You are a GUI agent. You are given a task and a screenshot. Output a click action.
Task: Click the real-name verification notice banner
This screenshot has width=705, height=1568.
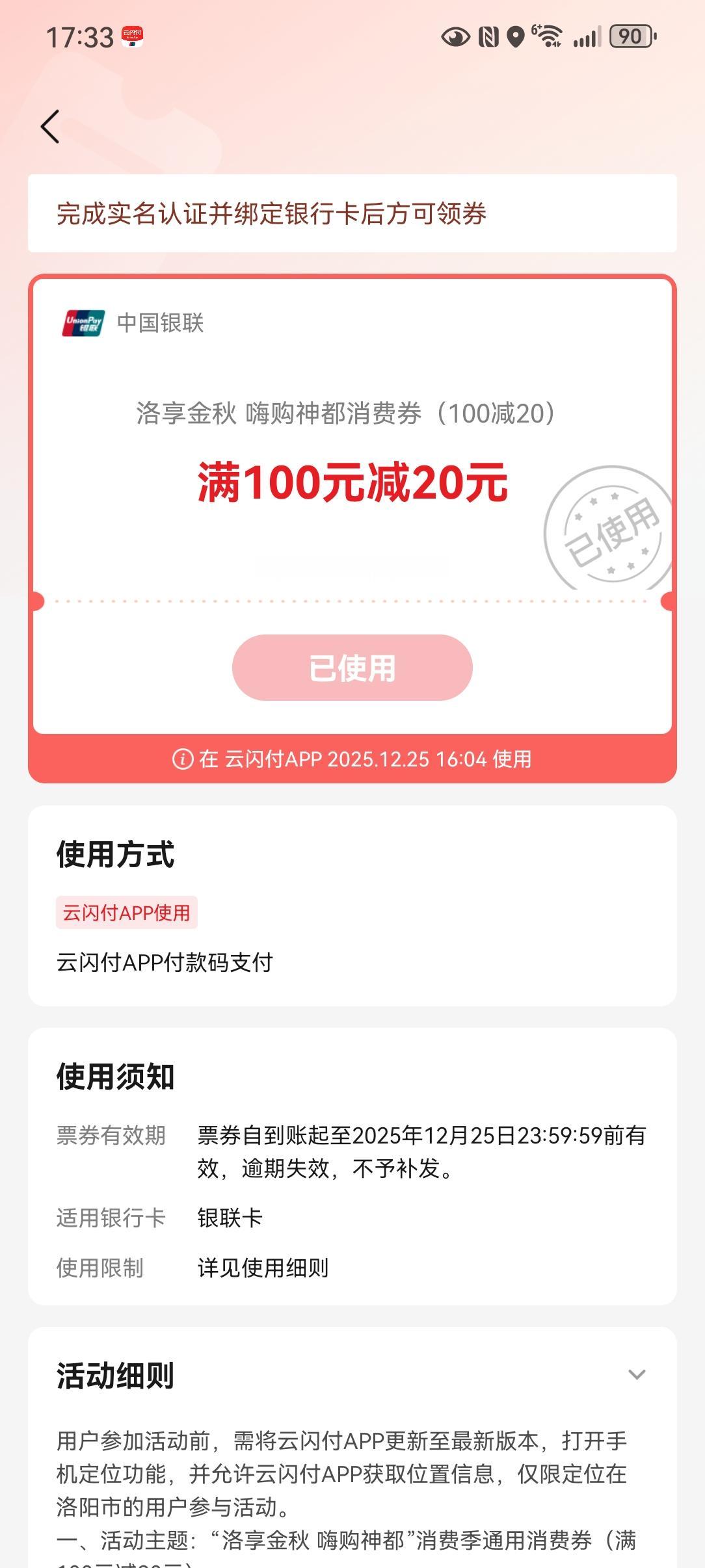coord(273,214)
